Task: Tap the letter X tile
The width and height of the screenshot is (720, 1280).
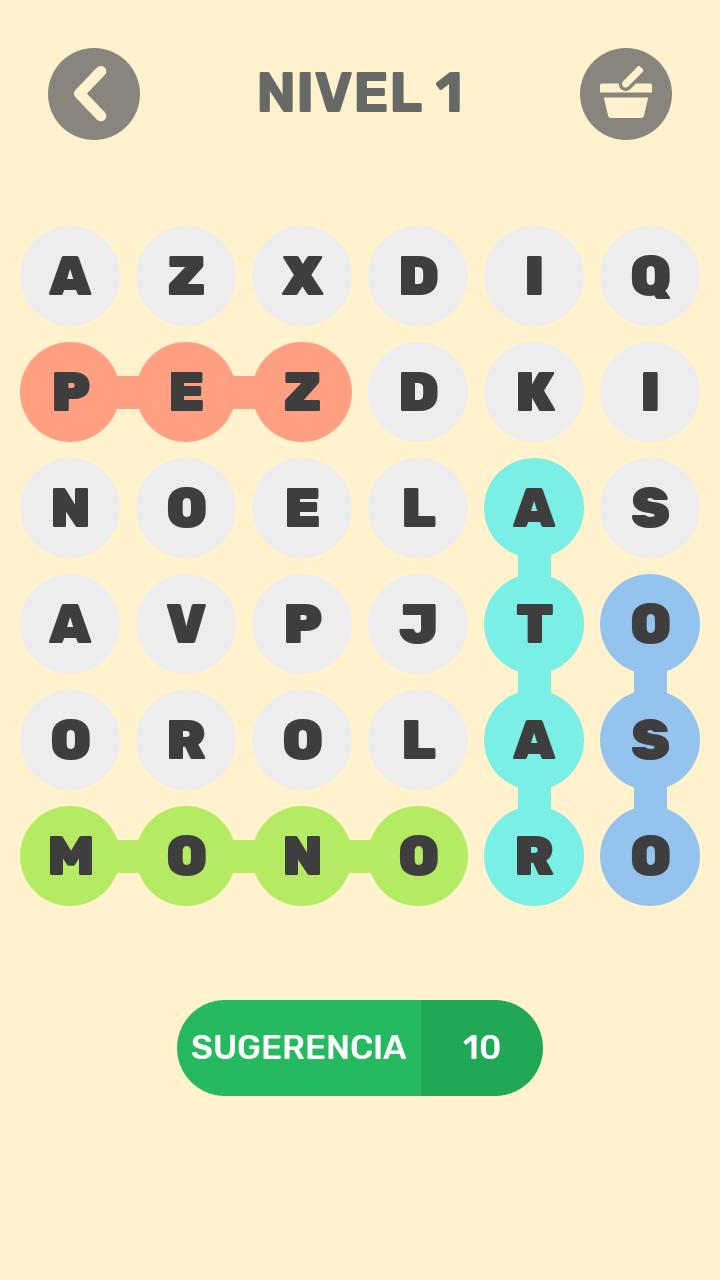Action: [302, 276]
